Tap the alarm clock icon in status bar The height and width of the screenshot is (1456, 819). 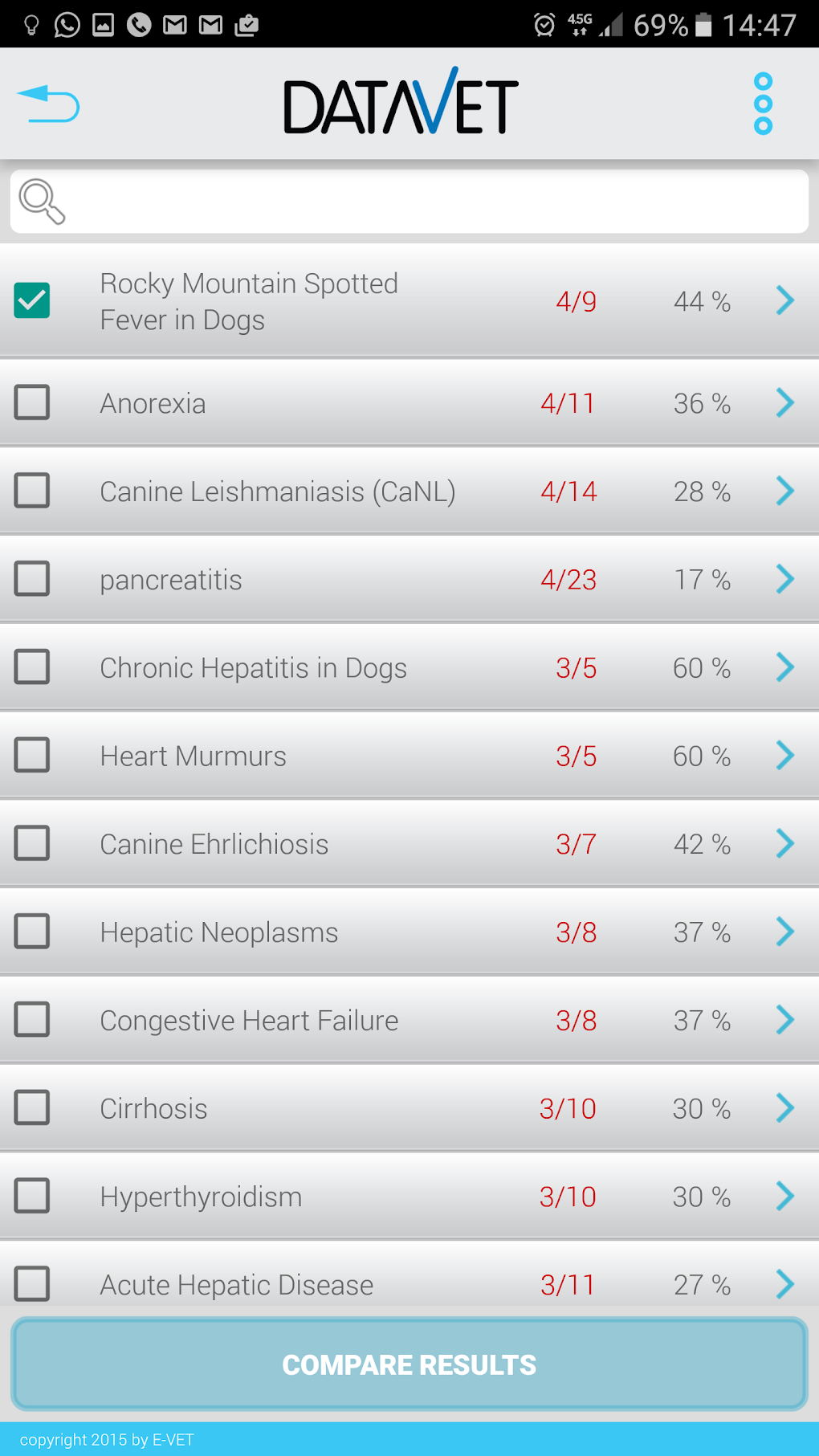coord(544,25)
